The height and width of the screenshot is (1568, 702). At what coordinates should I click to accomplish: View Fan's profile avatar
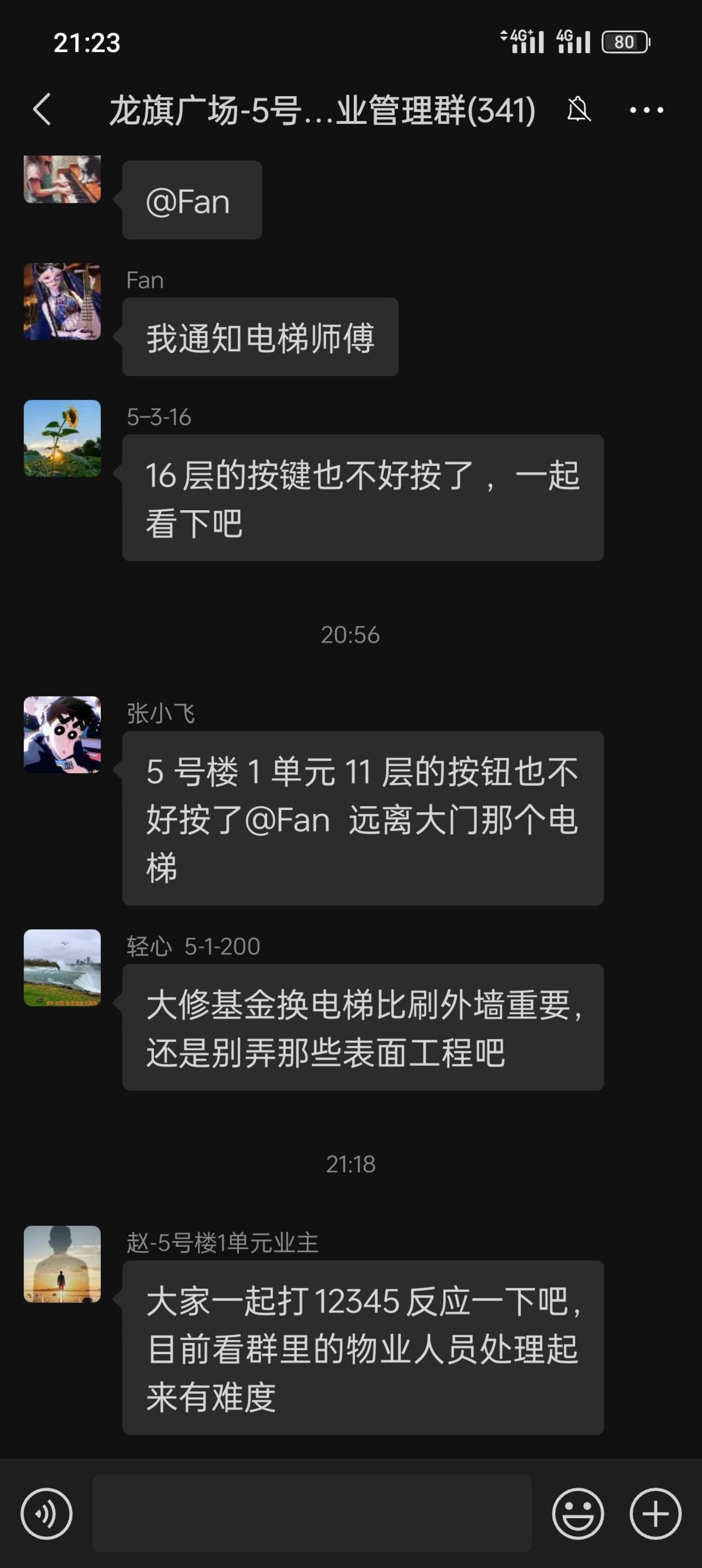tap(62, 301)
